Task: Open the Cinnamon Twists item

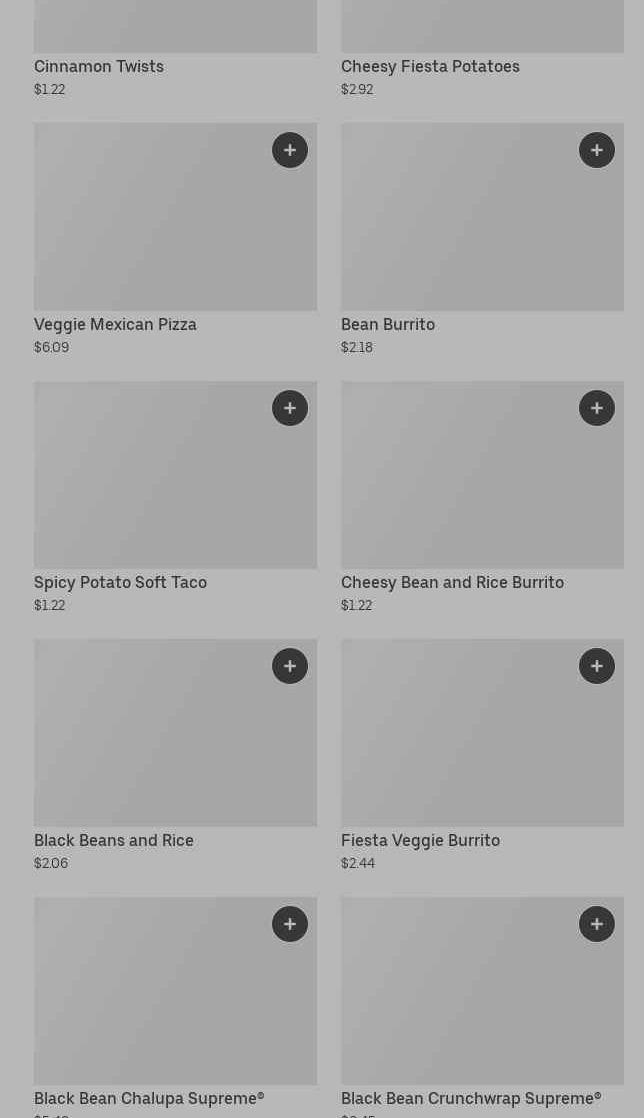Action: point(99,66)
